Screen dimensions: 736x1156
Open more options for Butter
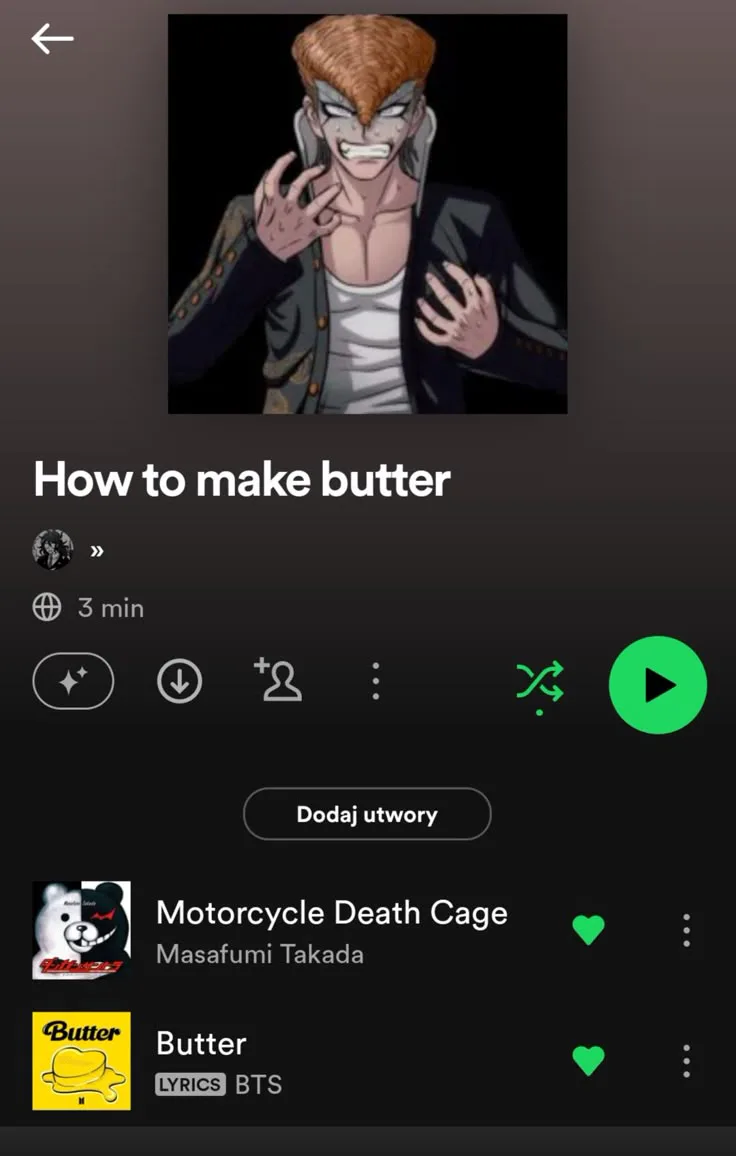point(686,1061)
